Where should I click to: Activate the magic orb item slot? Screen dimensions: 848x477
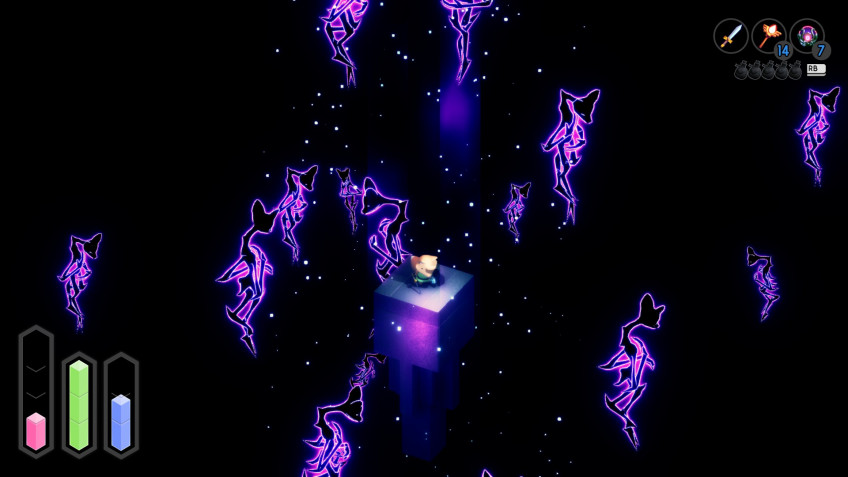(x=806, y=36)
